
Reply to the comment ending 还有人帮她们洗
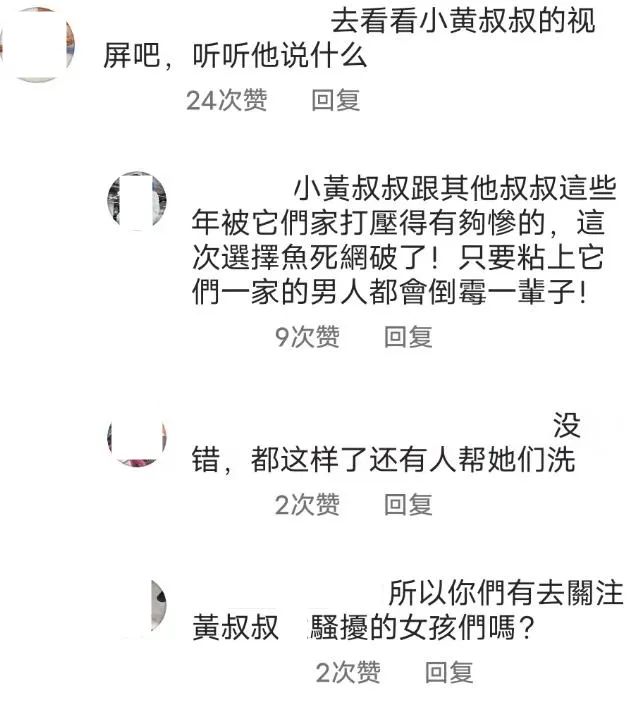click(408, 504)
